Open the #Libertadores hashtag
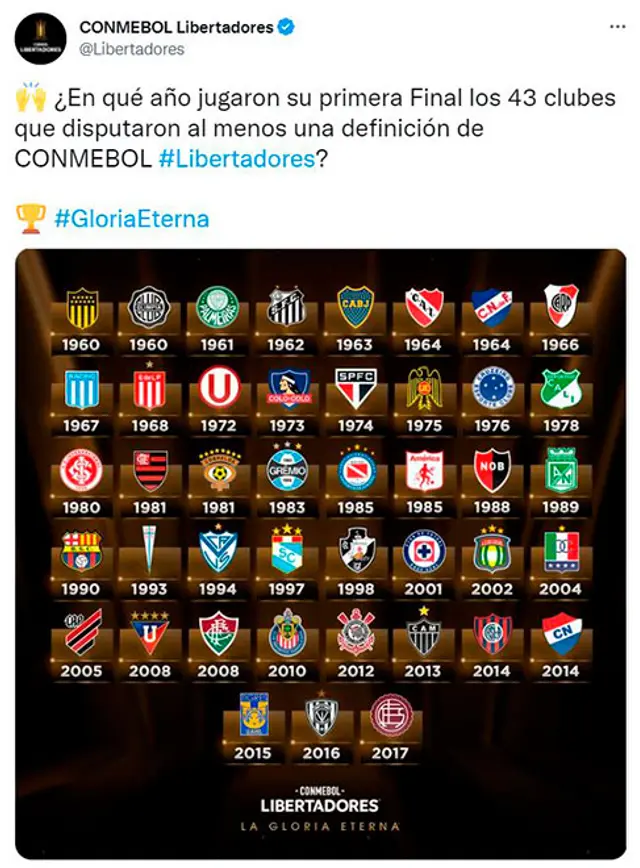 coord(237,158)
